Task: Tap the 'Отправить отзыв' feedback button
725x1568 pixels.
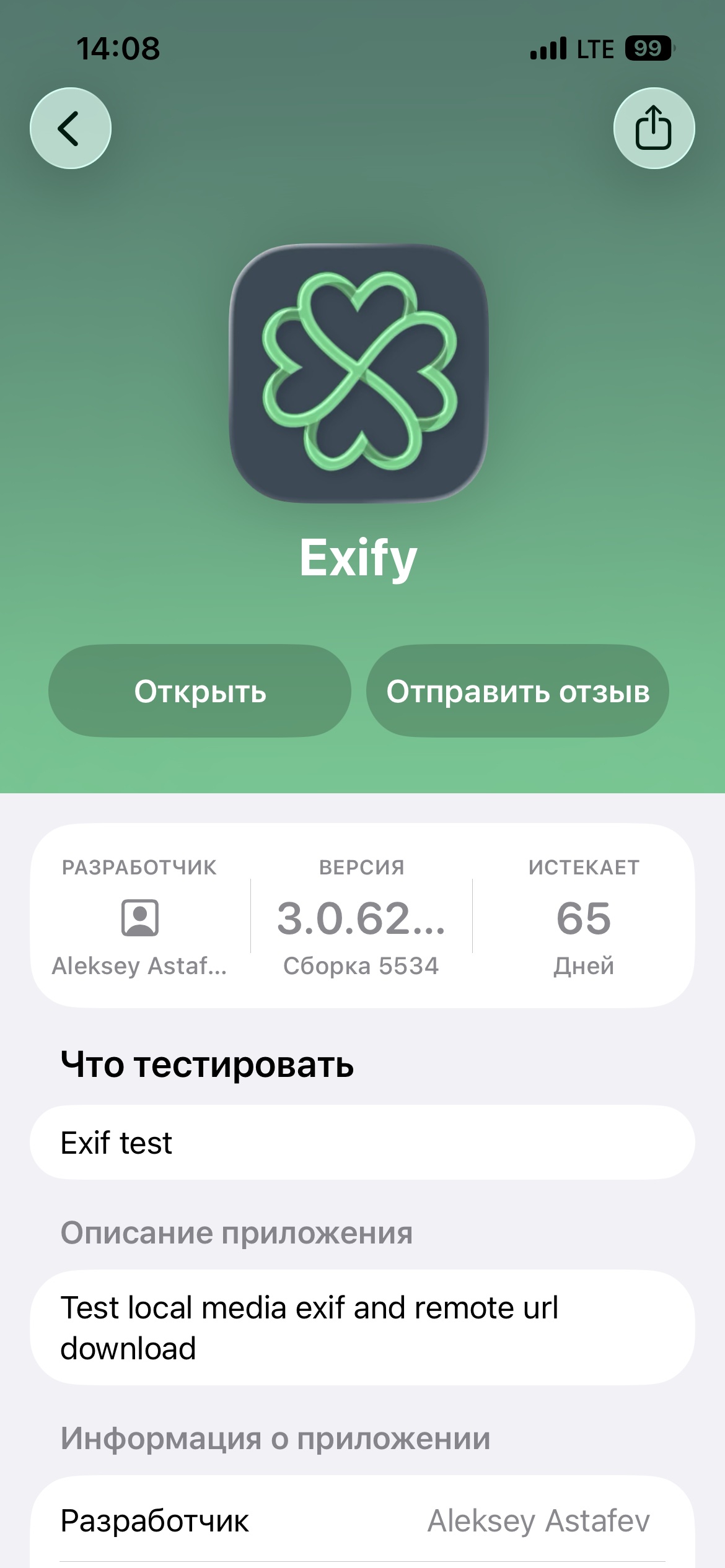Action: pos(517,691)
